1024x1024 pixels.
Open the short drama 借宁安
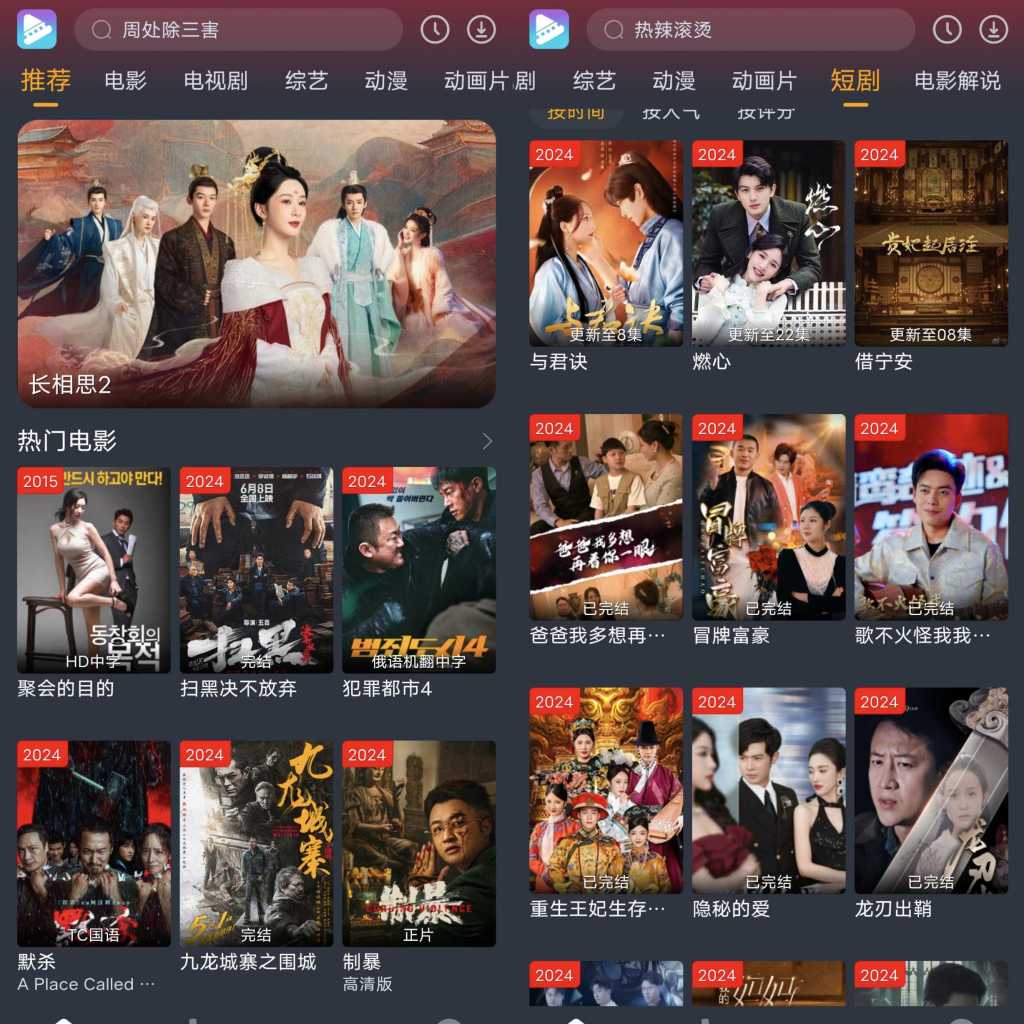coord(930,243)
